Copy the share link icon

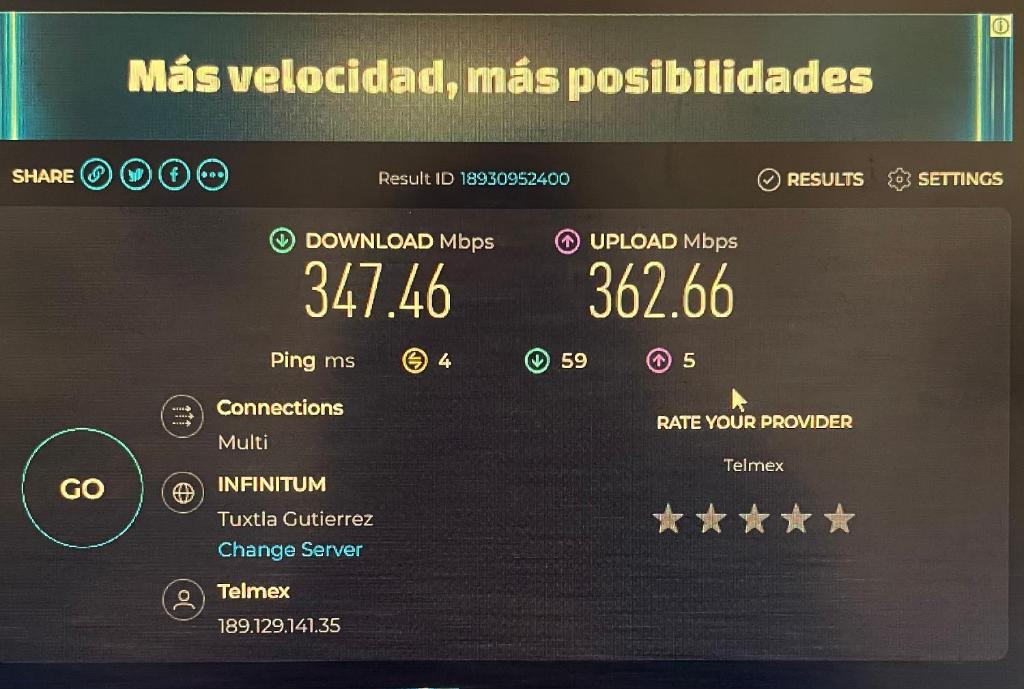(x=96, y=176)
